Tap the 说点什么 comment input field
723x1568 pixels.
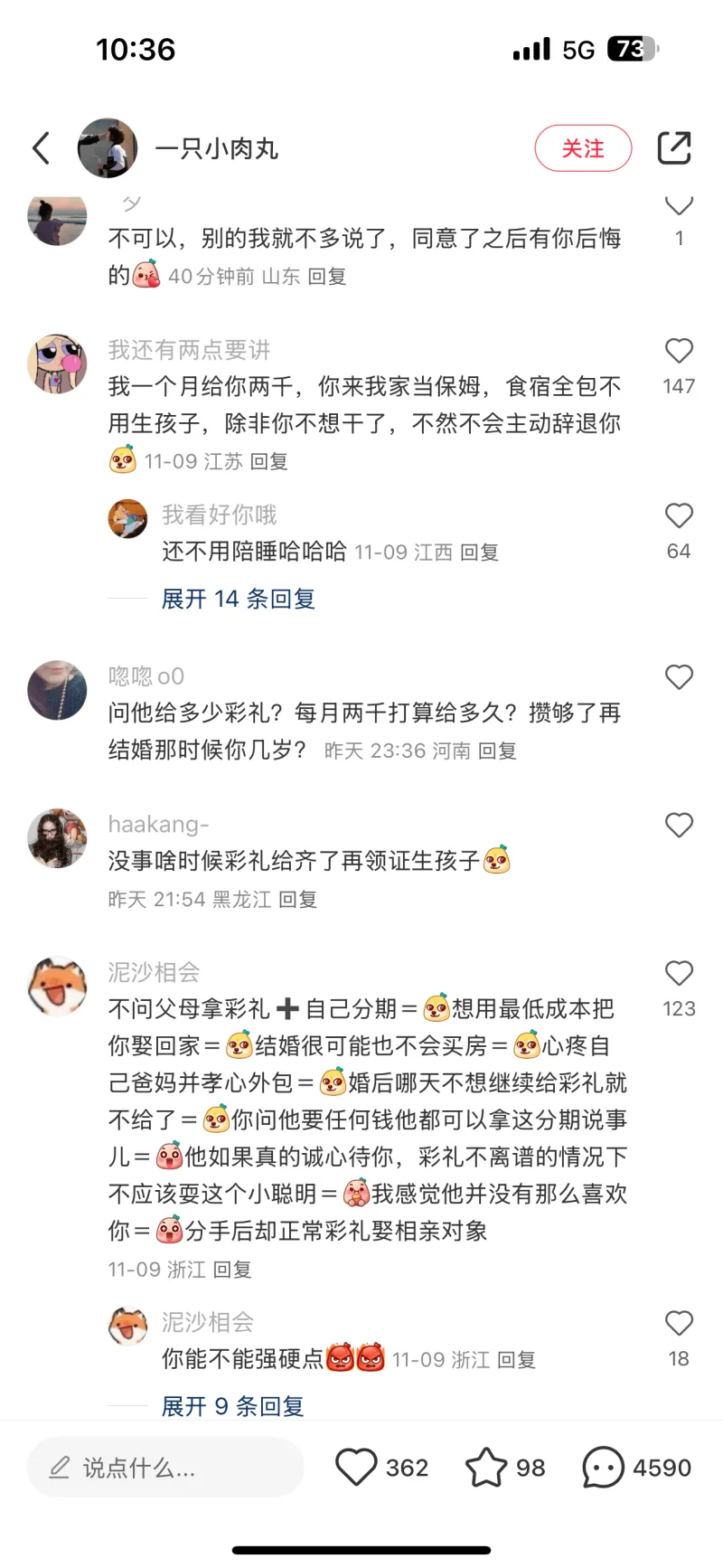[165, 1468]
